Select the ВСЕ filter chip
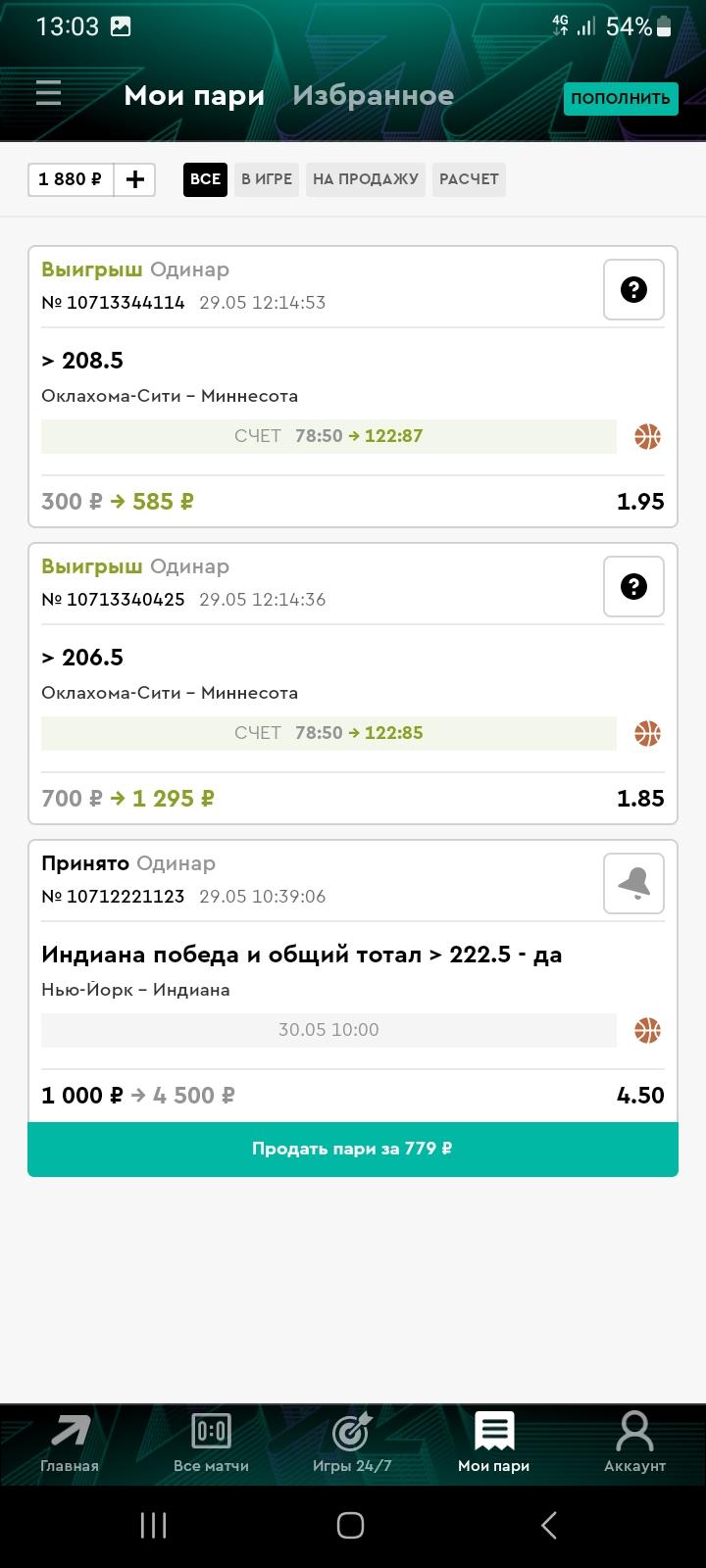Screen dimensions: 706x1568 click(x=205, y=179)
